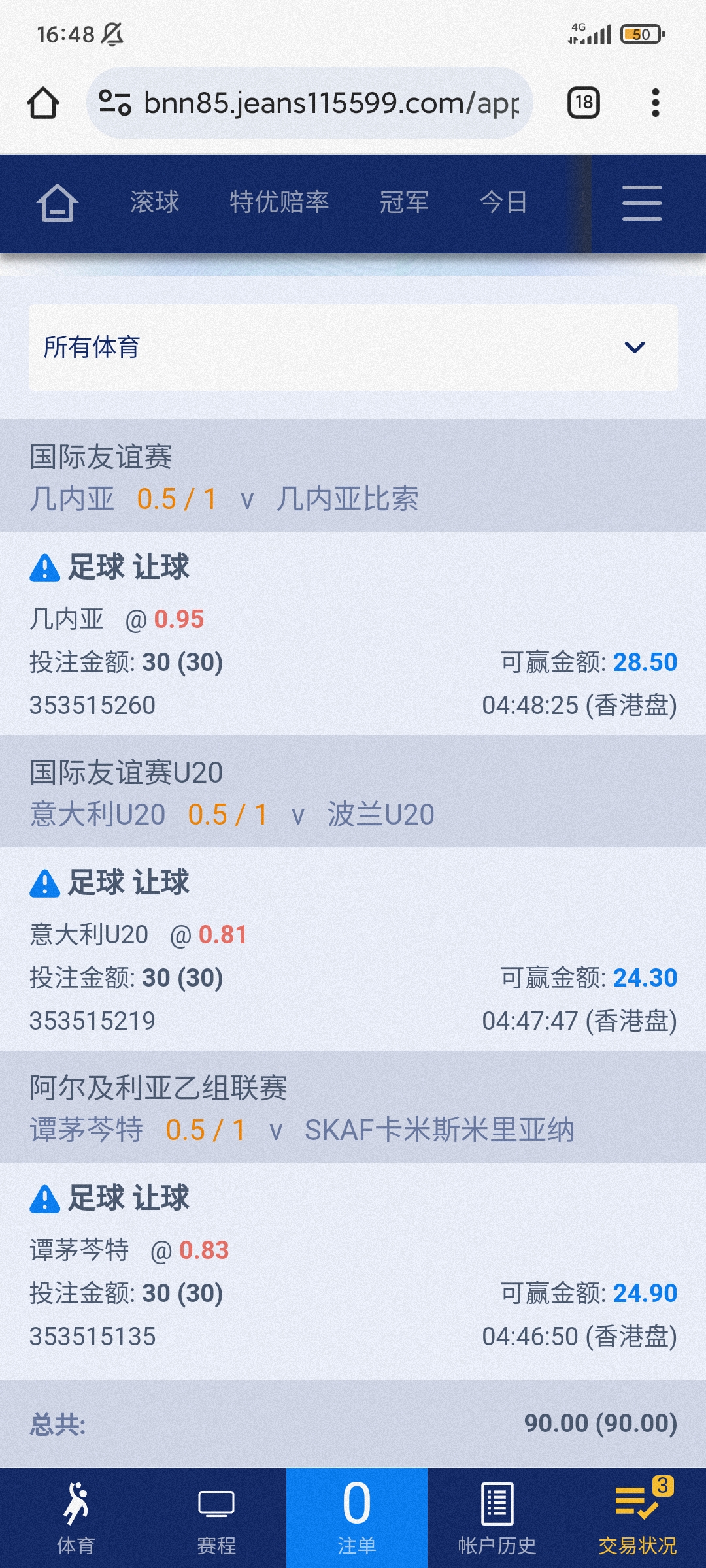The width and height of the screenshot is (706, 1568).
Task: Open the browser home page
Action: [43, 103]
